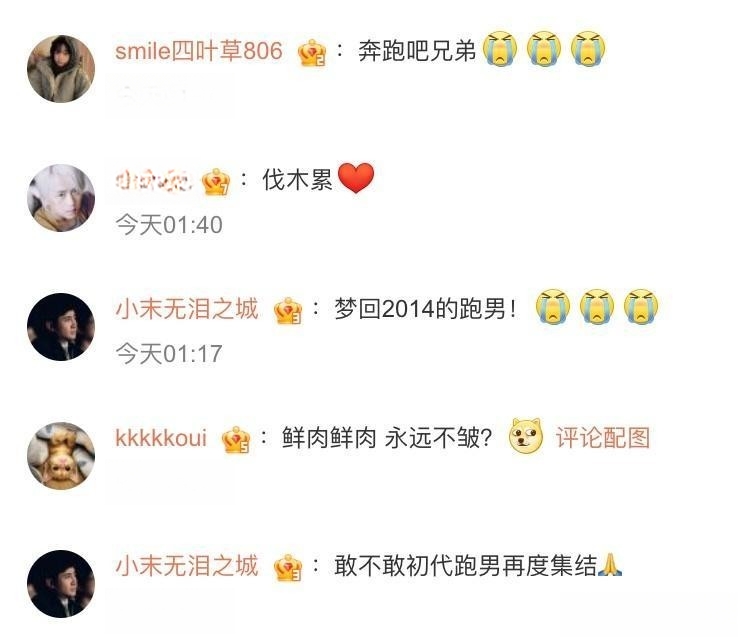Tap the avatar next to the 敢不敢初代跑男再度集结 comment
The image size is (742, 640).
61,584
